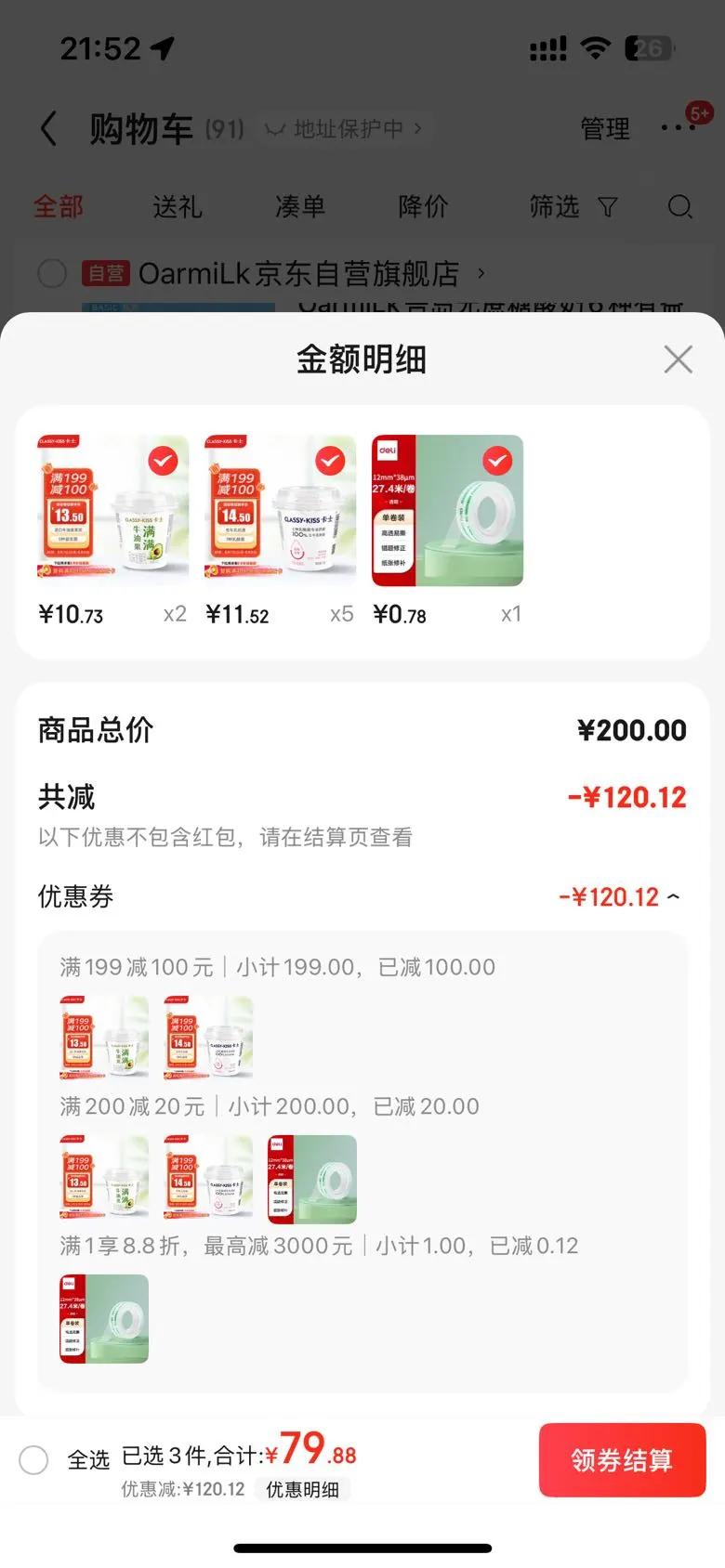Close the 金额明细 sheet
The height and width of the screenshot is (1568, 725).
(x=678, y=359)
